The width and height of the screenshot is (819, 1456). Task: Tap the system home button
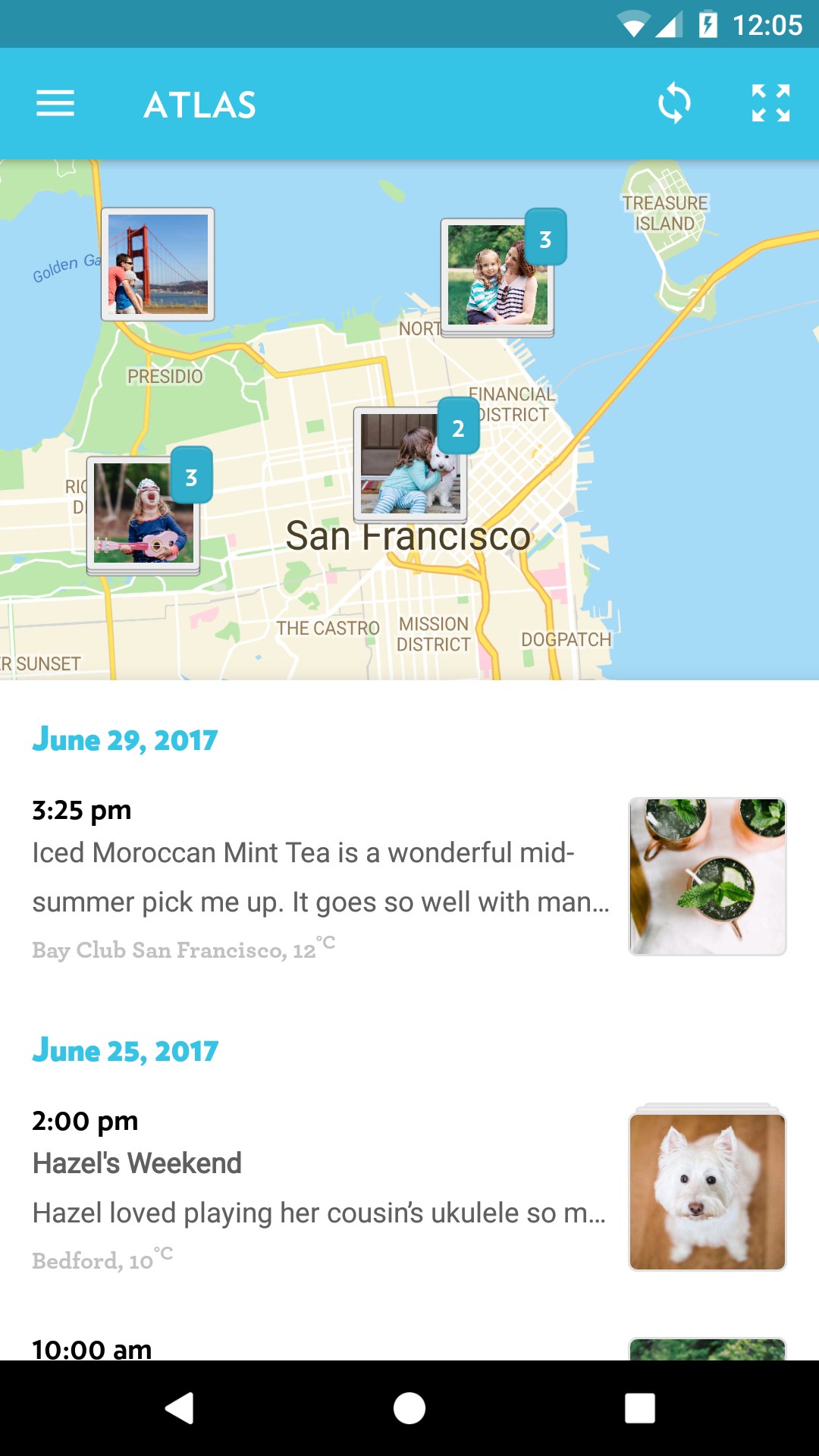click(x=409, y=1408)
